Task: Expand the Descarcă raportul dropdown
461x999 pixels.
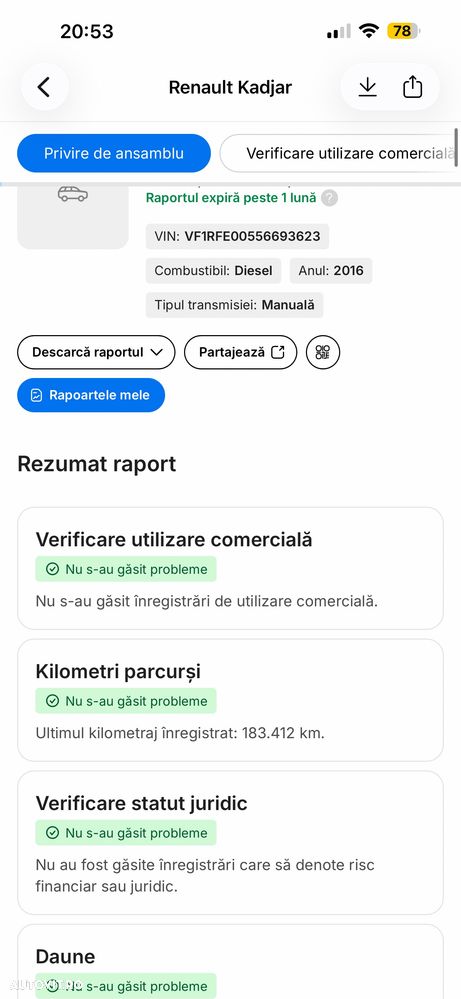Action: click(x=96, y=352)
